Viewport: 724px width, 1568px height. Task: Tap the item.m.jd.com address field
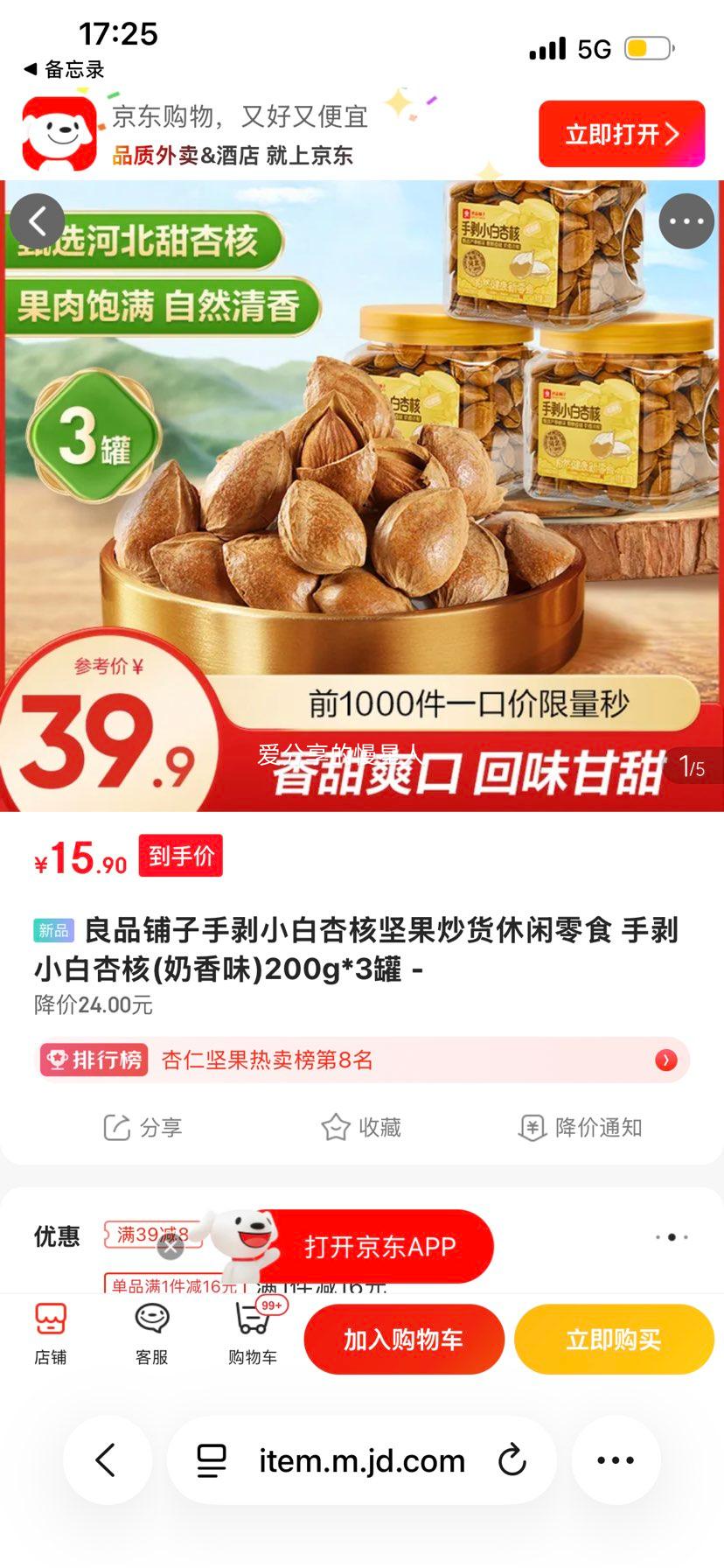click(361, 1459)
